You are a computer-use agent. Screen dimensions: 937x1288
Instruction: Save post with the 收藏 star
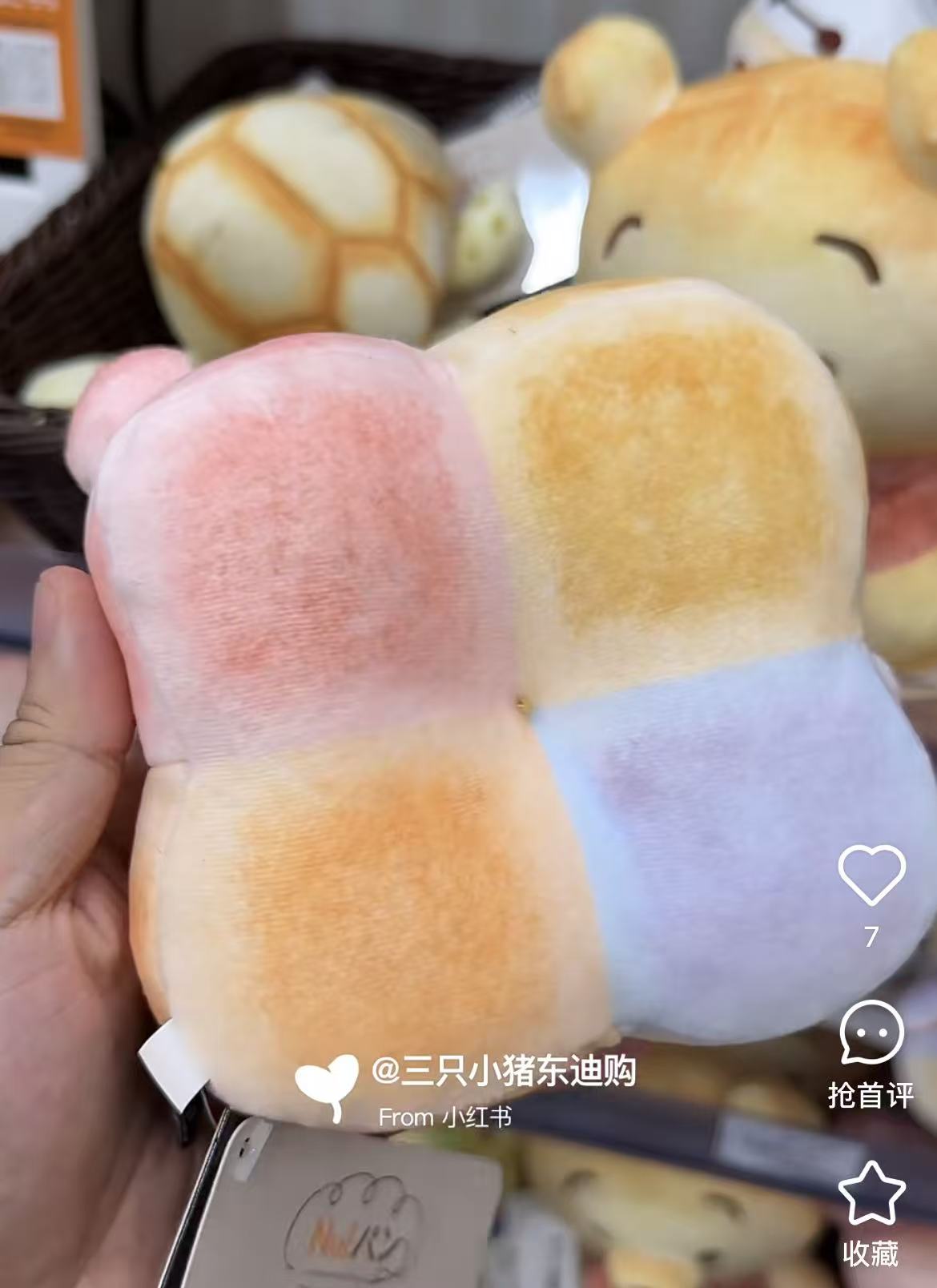pyautogui.click(x=871, y=1193)
